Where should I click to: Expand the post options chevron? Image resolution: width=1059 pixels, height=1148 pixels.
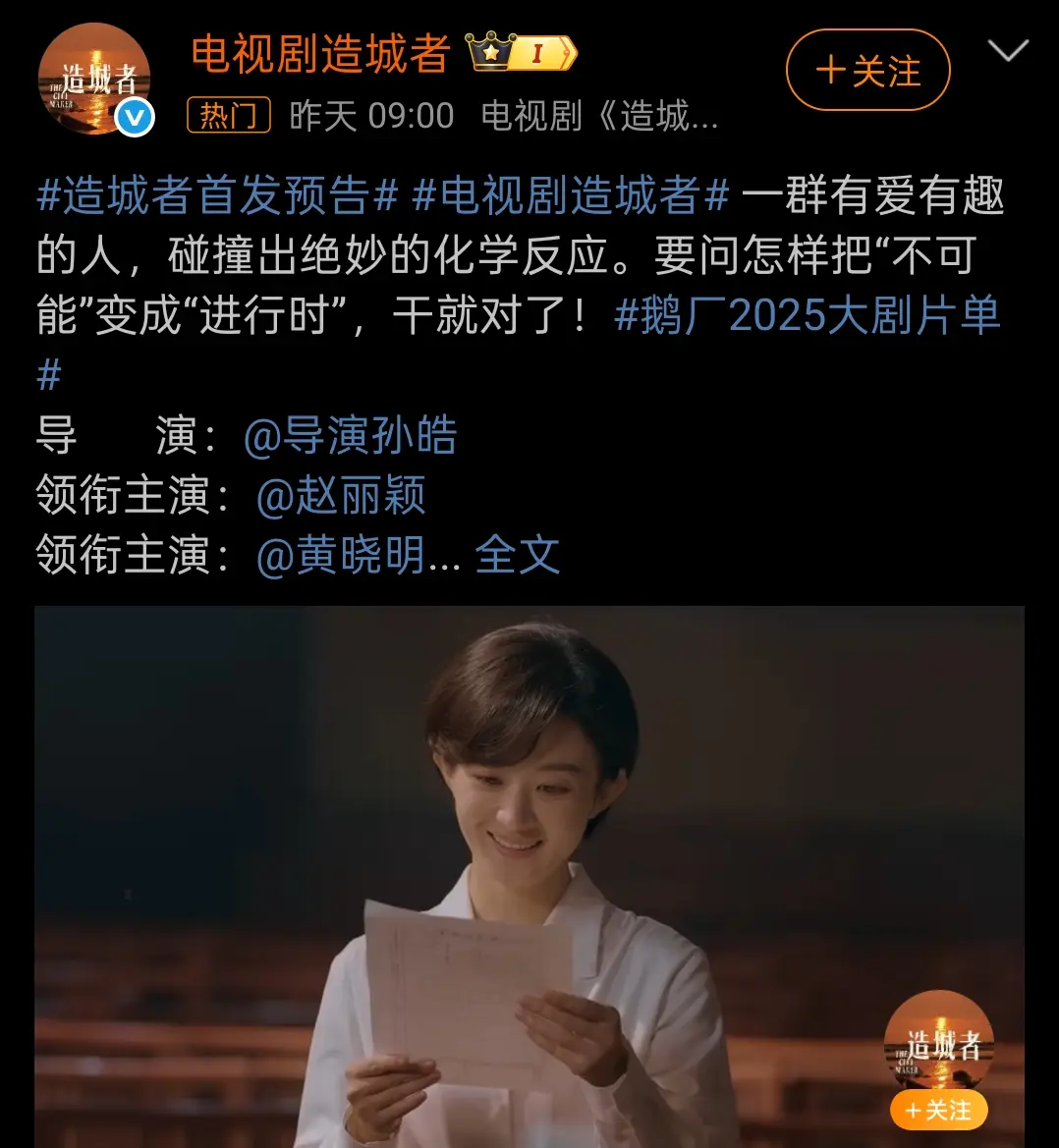click(x=1008, y=52)
